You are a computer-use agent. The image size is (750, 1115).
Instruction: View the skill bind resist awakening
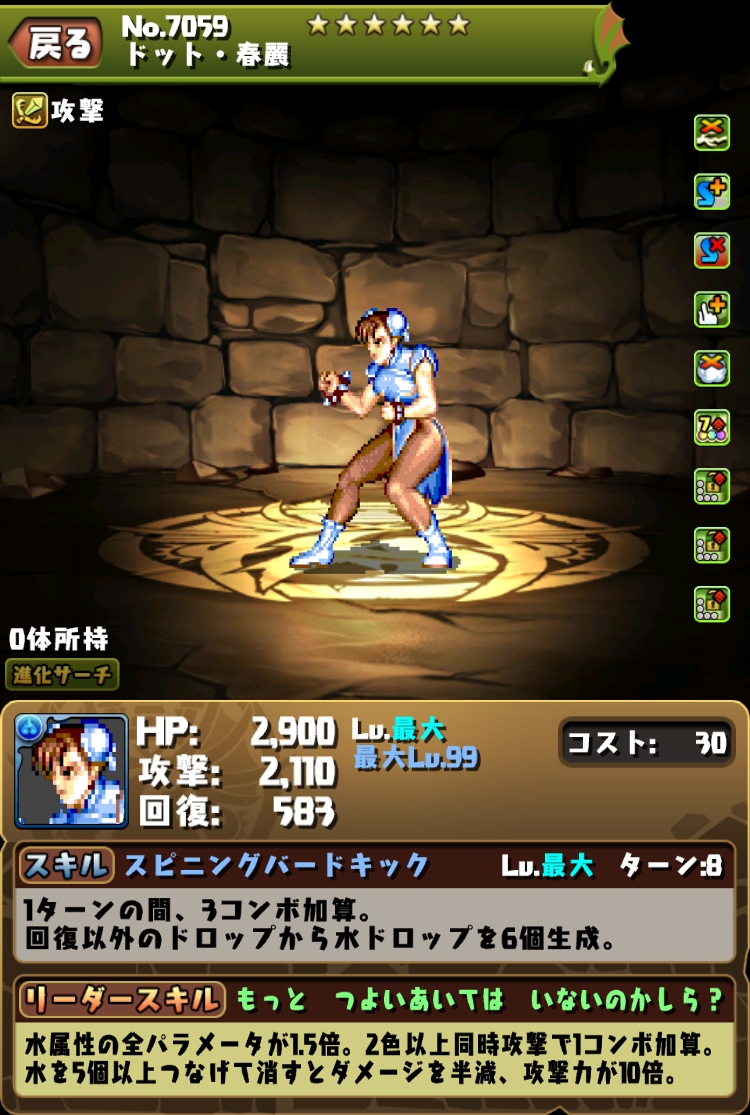pos(712,250)
